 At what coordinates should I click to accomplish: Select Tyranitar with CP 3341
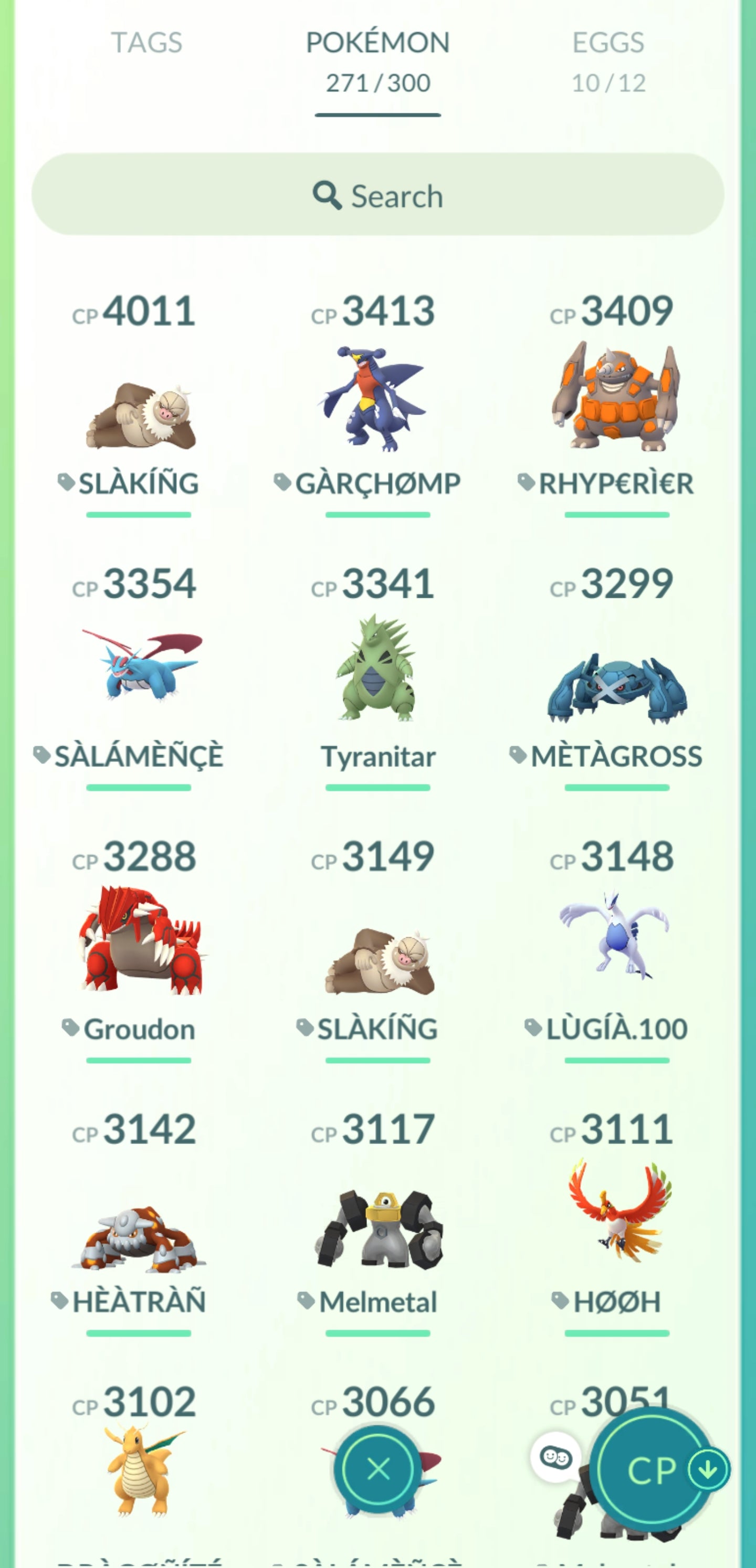377,670
